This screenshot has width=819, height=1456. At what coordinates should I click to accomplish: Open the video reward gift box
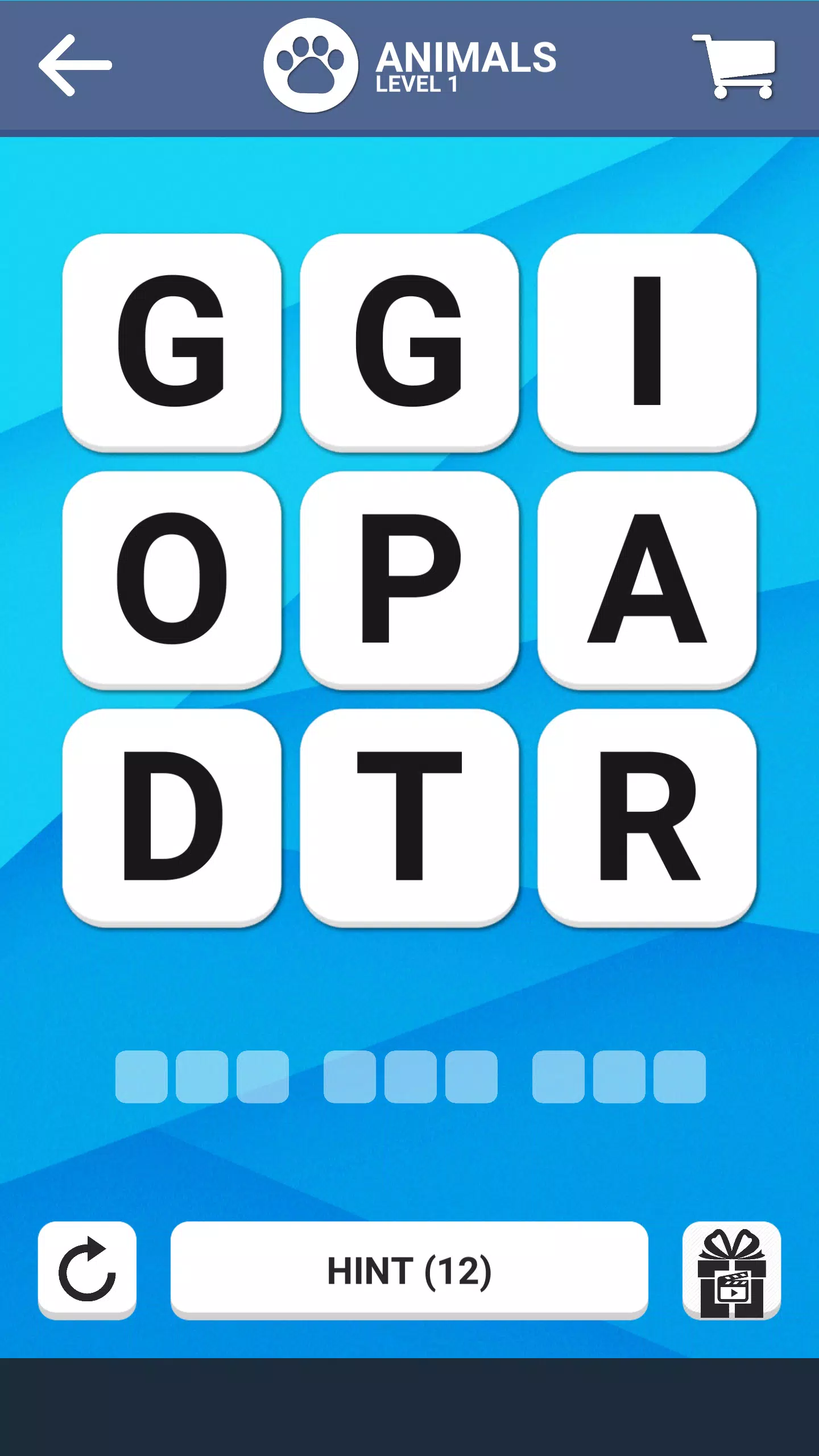pyautogui.click(x=731, y=1269)
